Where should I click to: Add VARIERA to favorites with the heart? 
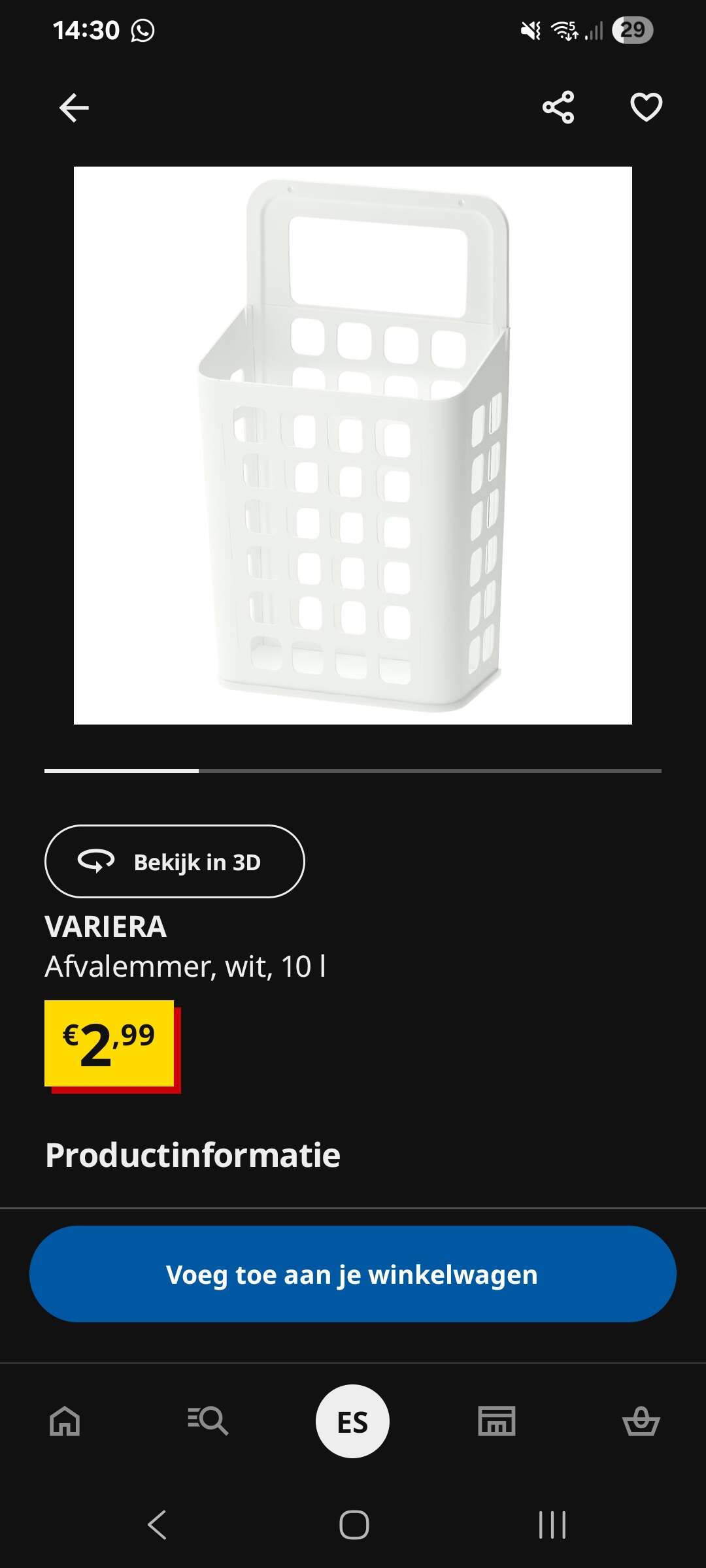(x=646, y=108)
